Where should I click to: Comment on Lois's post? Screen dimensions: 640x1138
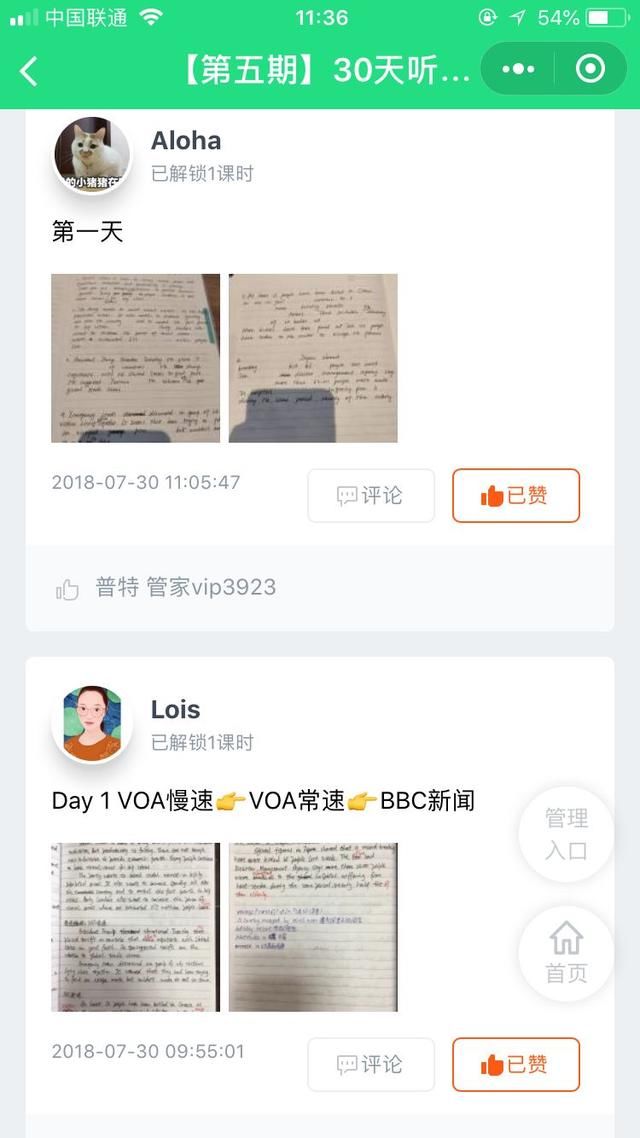tap(371, 1064)
